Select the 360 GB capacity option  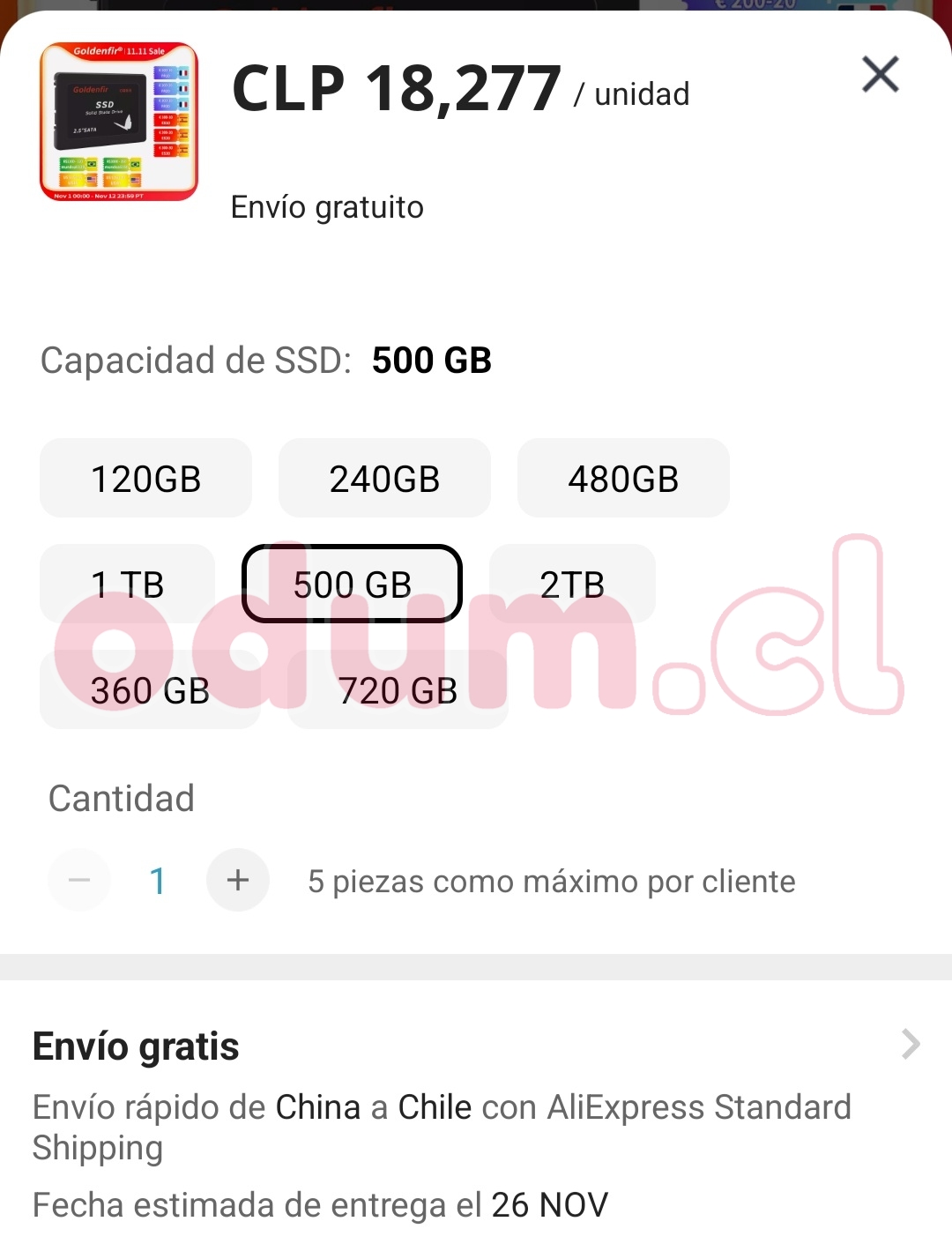tap(150, 690)
